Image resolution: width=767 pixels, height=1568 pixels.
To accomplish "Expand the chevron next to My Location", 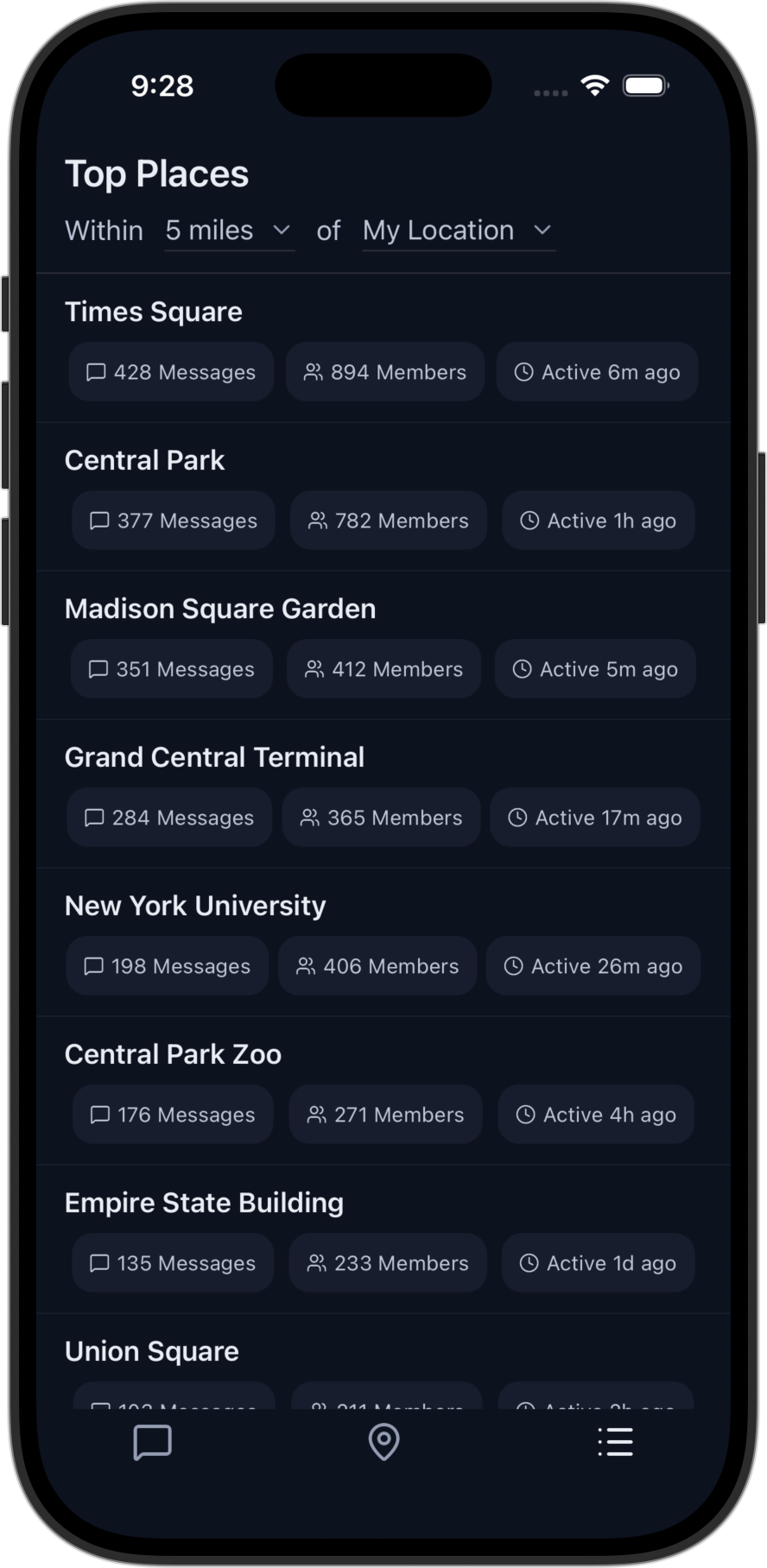I will 543,230.
